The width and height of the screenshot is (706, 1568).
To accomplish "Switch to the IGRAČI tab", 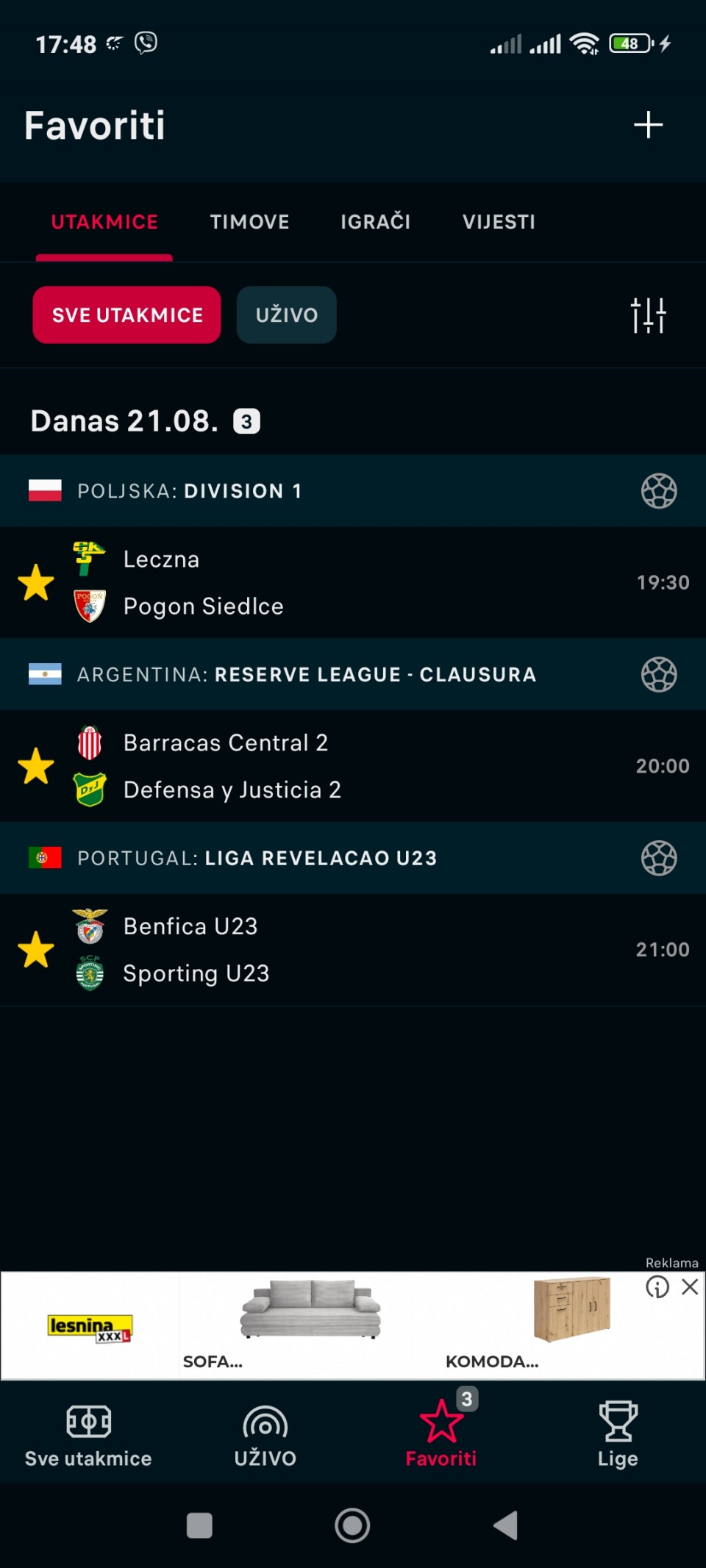I will coord(376,221).
